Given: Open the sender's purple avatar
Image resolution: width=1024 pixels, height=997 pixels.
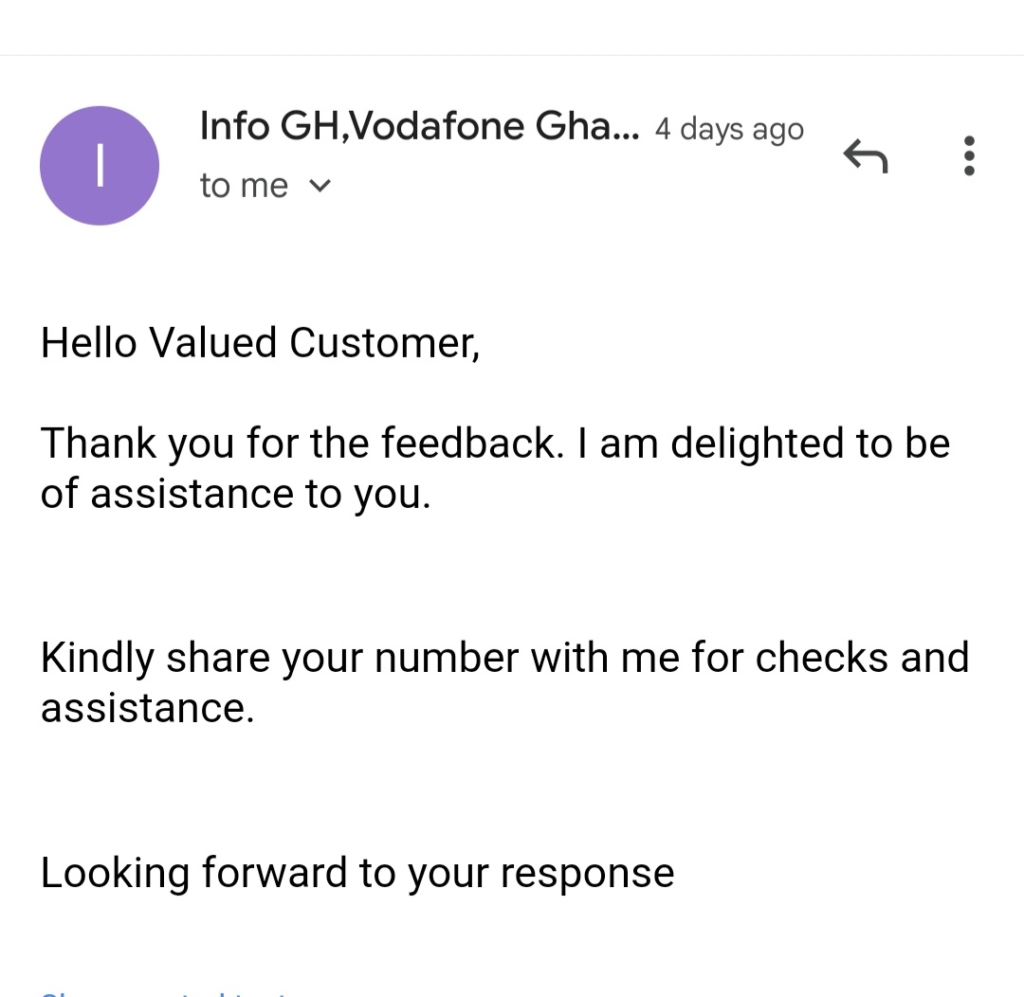Looking at the screenshot, I should coord(99,166).
